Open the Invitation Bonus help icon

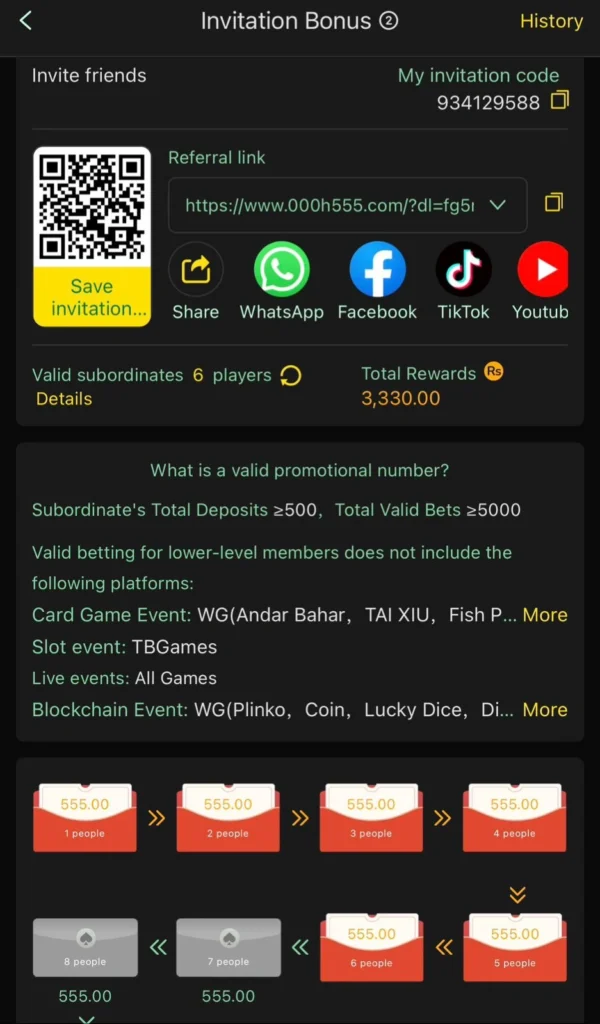[389, 21]
